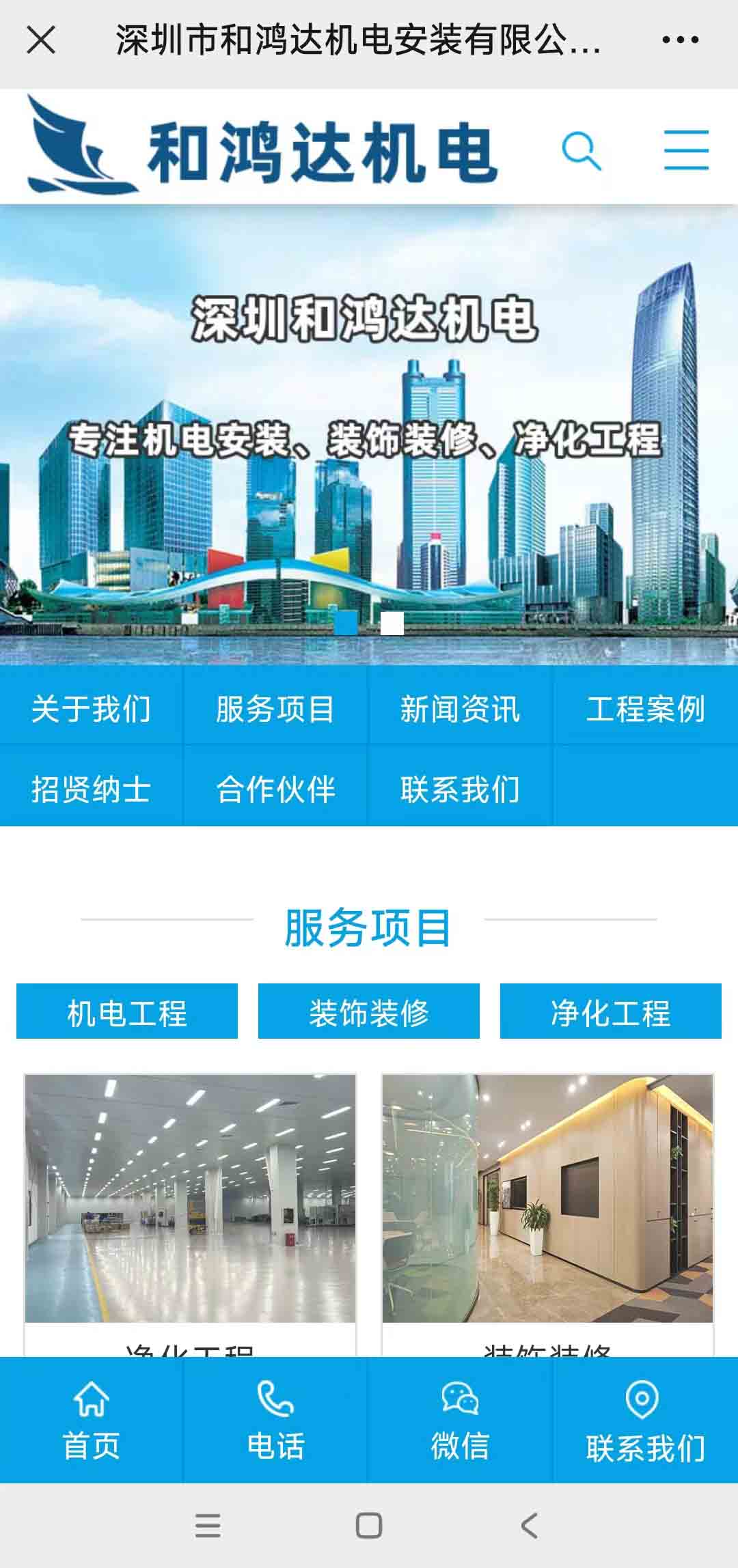Open the hamburger drawer menu
Screen dimensions: 738x1568
[686, 150]
